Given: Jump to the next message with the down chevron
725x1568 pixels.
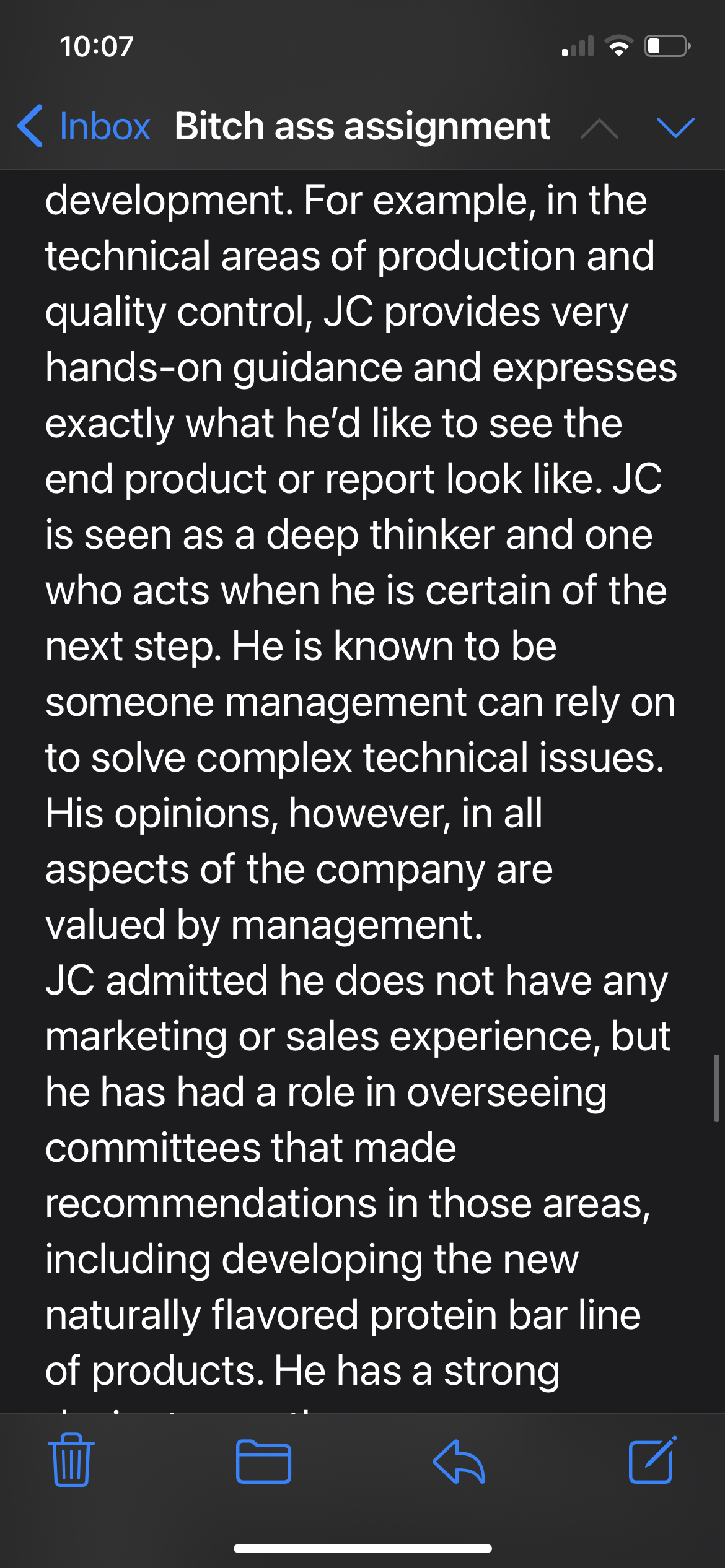Looking at the screenshot, I should coord(675,127).
